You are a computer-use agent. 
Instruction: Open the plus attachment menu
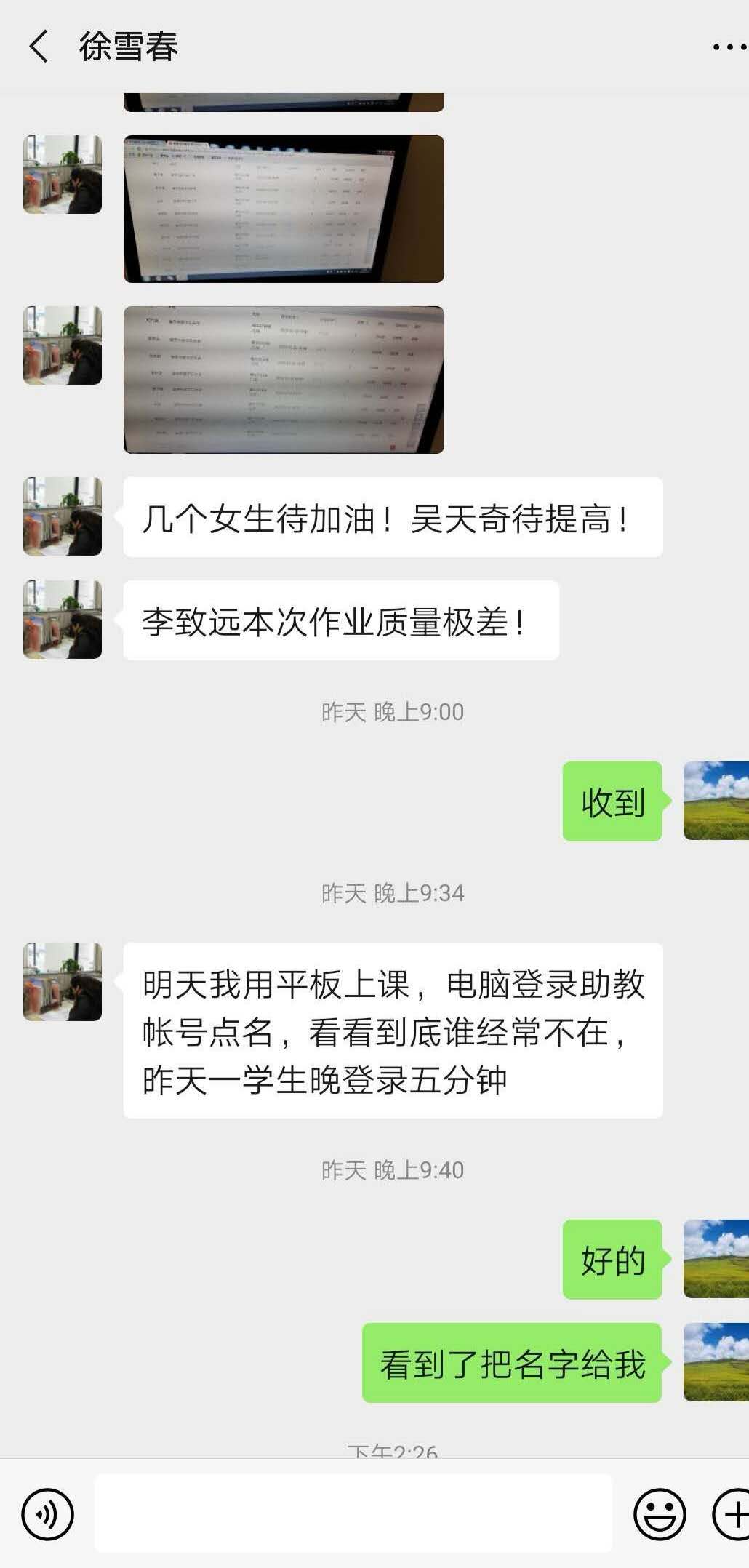[732, 1514]
